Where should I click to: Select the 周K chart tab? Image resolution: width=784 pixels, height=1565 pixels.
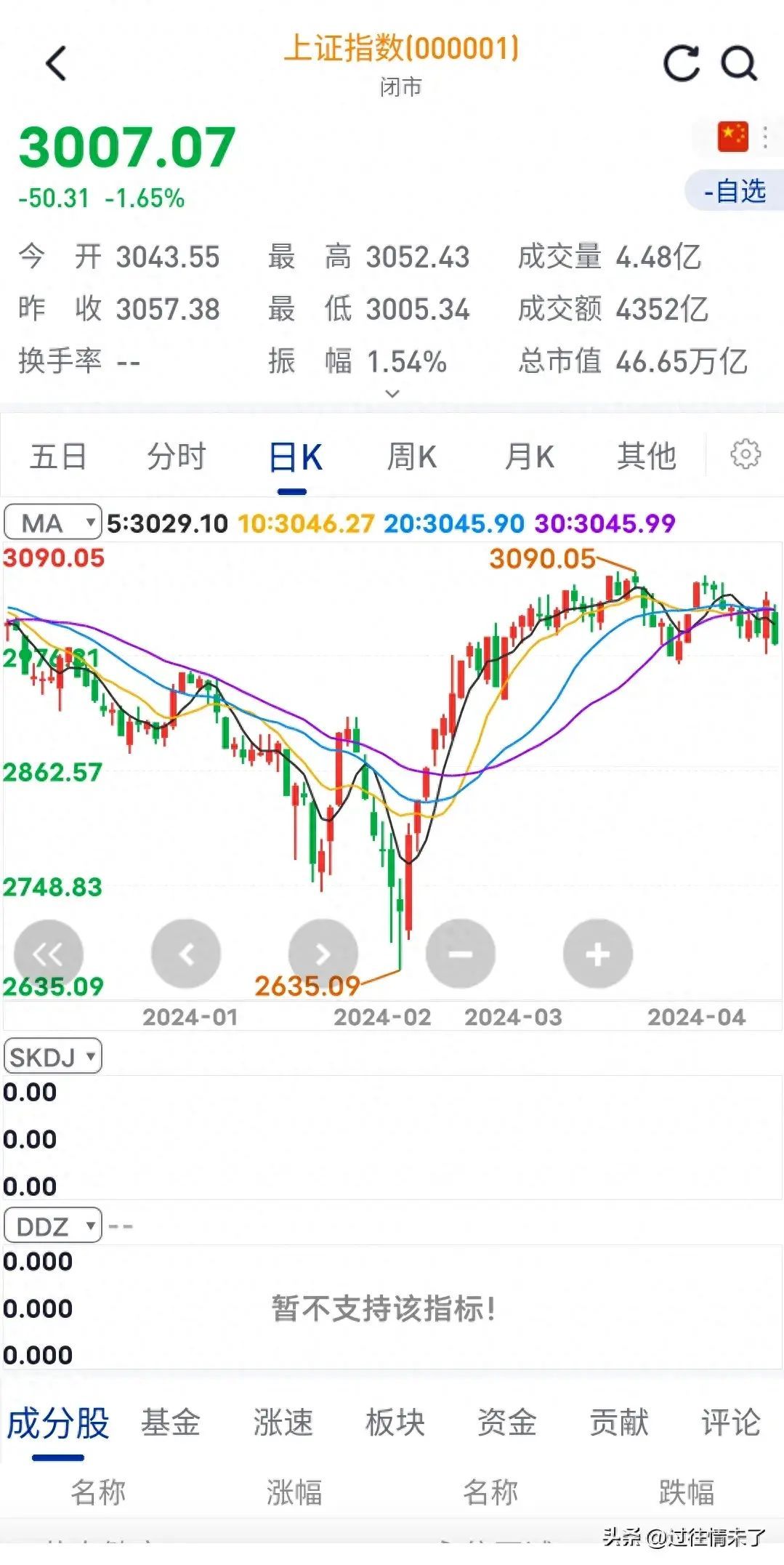(x=411, y=457)
